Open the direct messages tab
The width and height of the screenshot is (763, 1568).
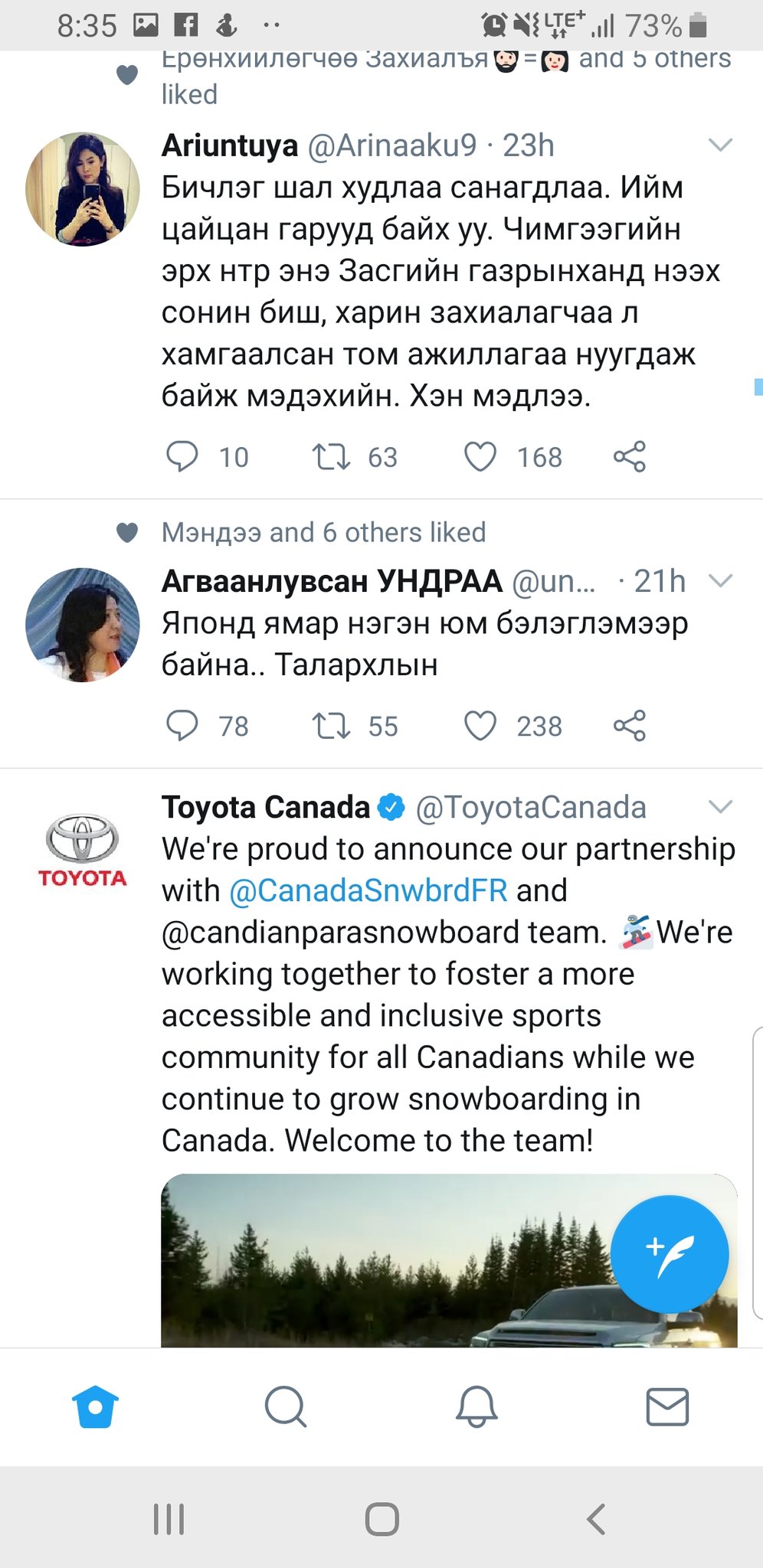point(667,1406)
